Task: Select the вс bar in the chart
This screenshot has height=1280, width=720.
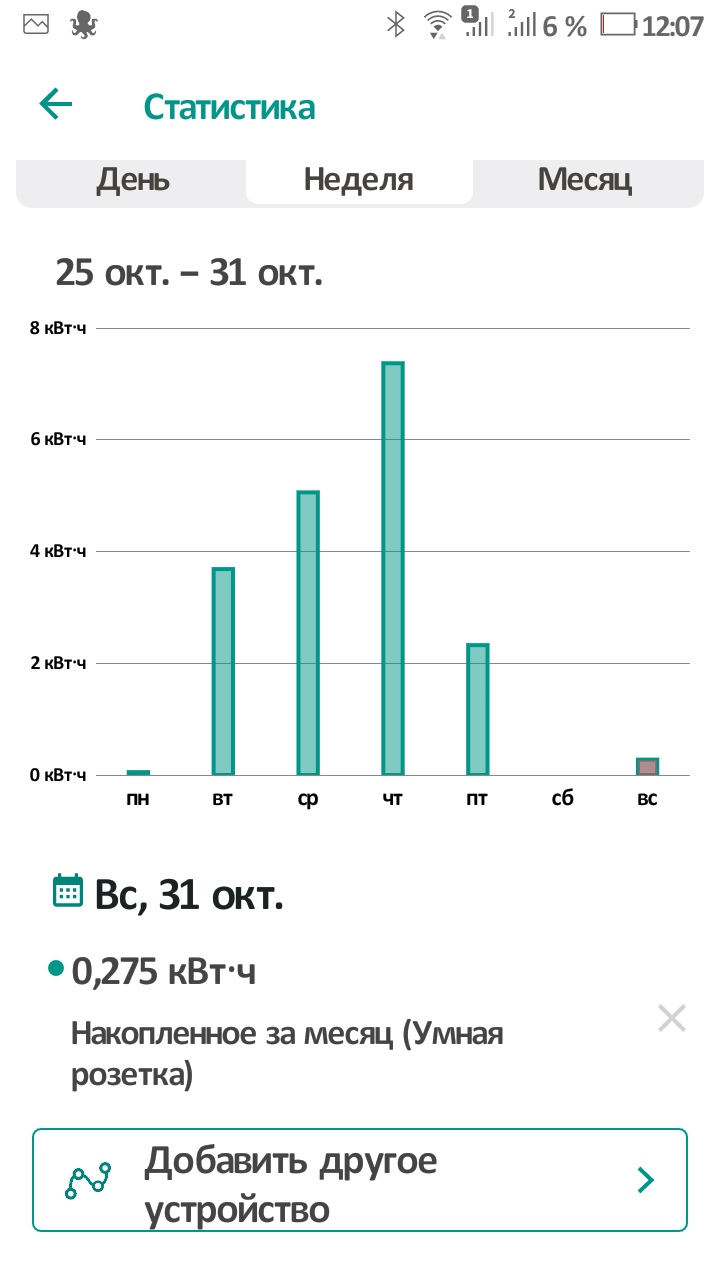Action: [647, 767]
